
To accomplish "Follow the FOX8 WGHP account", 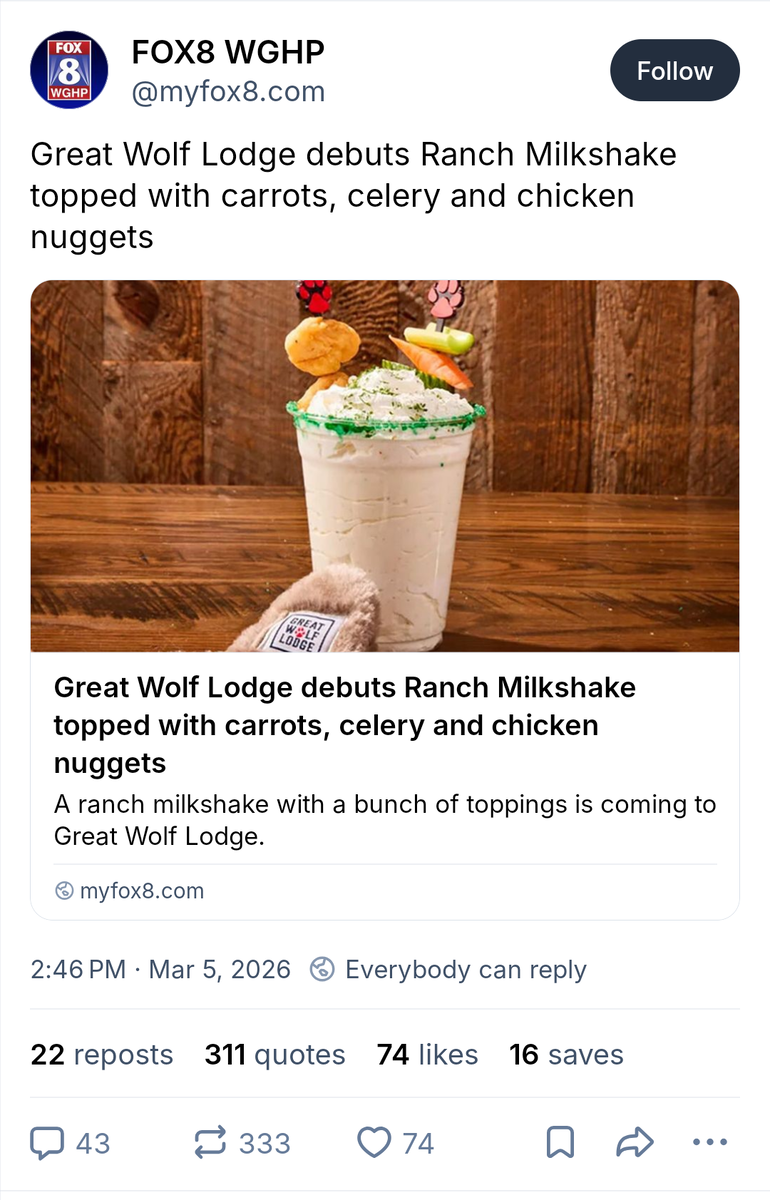I will coord(675,71).
